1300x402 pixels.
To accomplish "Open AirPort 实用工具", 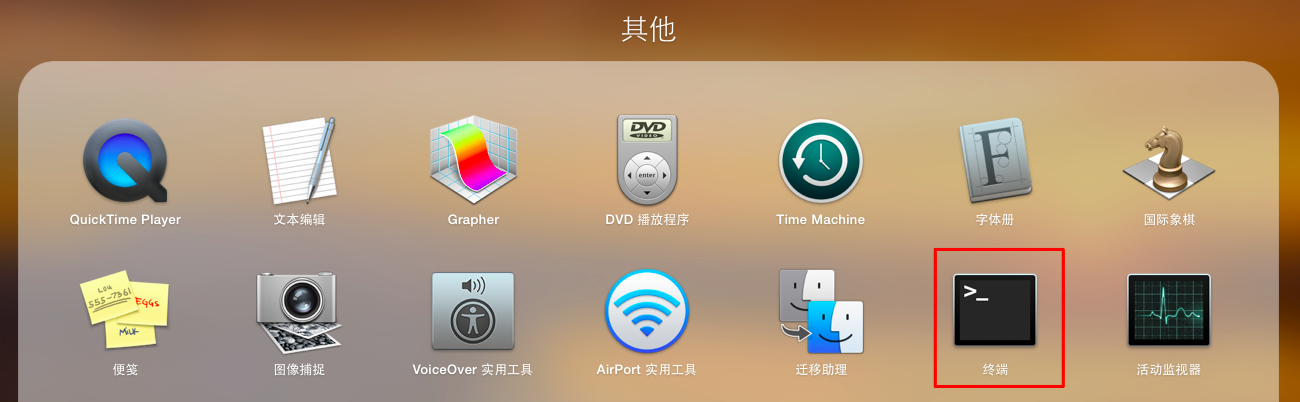I will (x=647, y=310).
